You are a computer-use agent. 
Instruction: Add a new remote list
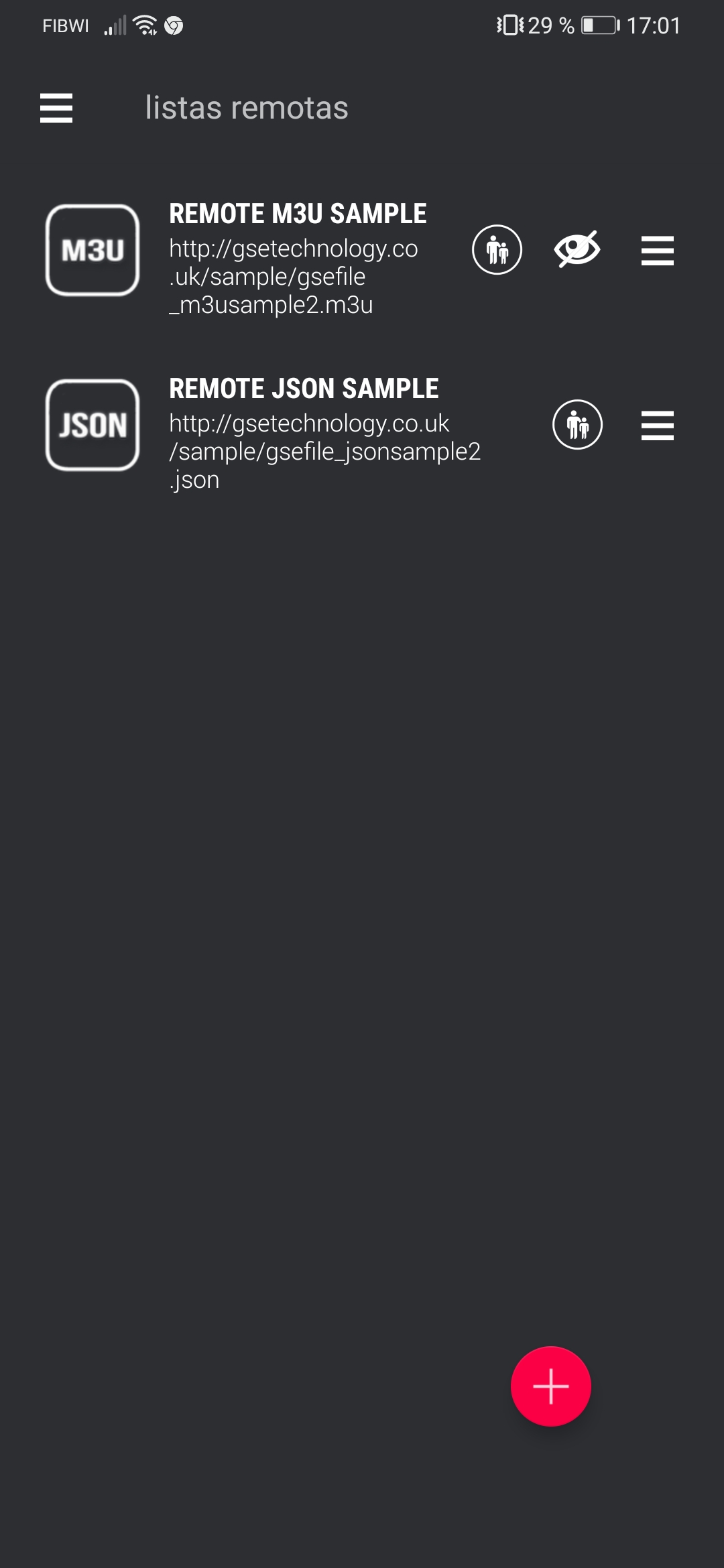pyautogui.click(x=550, y=1386)
